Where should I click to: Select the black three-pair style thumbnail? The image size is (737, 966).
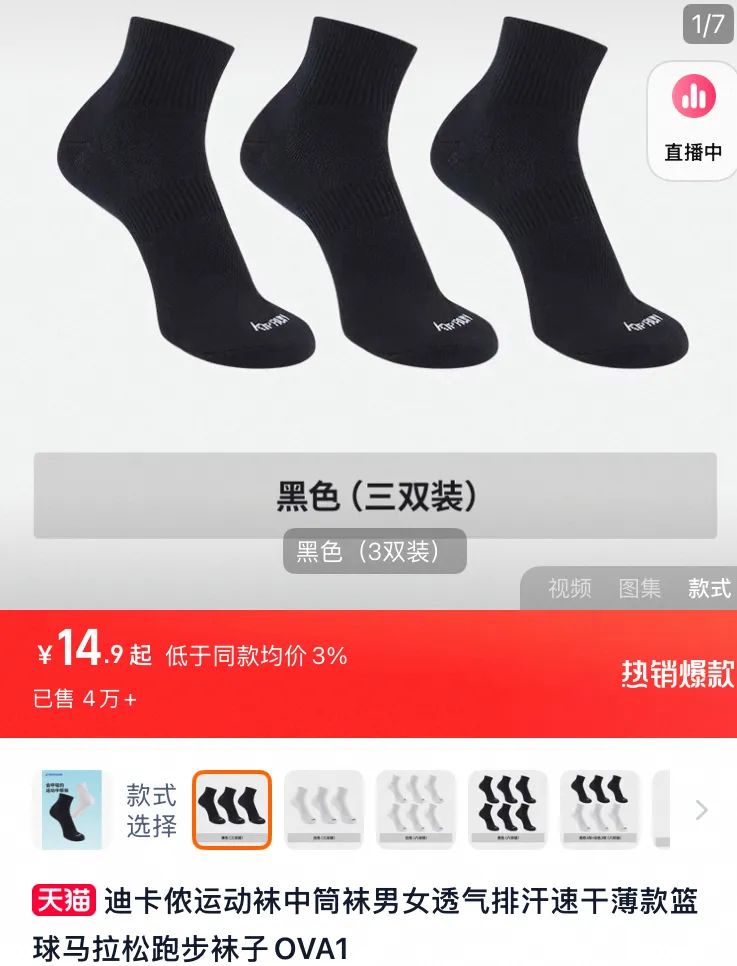point(232,810)
